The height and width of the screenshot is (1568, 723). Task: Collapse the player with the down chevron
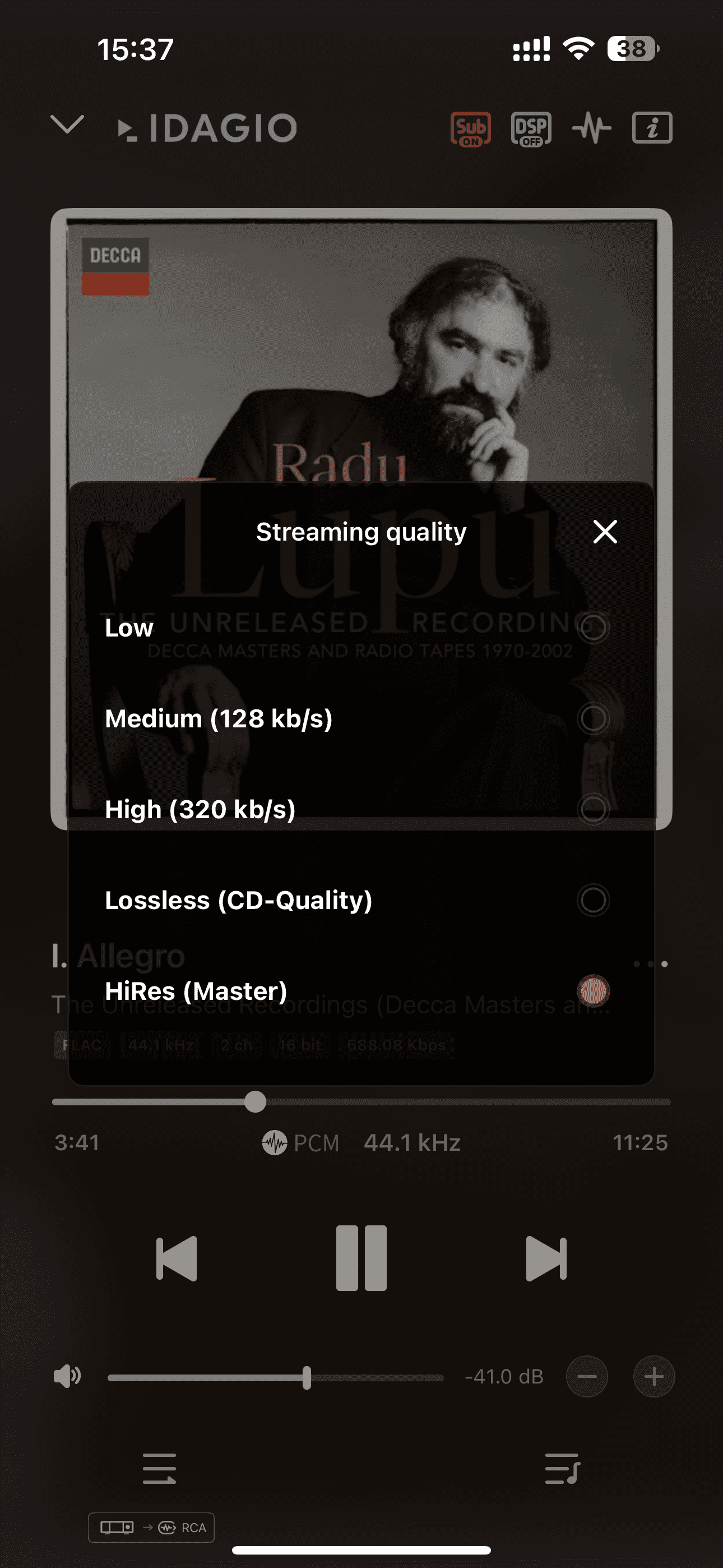(x=67, y=125)
